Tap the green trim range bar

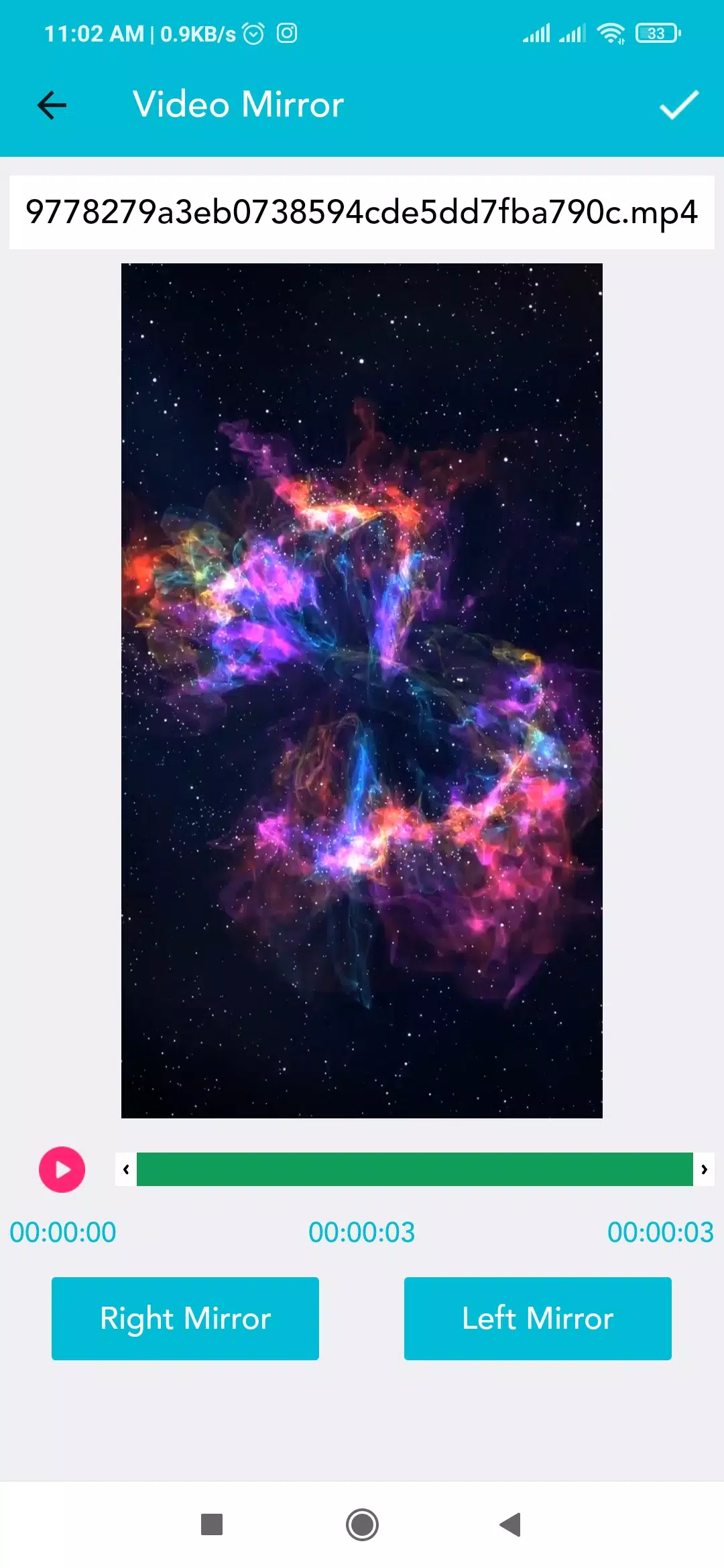[x=414, y=1169]
